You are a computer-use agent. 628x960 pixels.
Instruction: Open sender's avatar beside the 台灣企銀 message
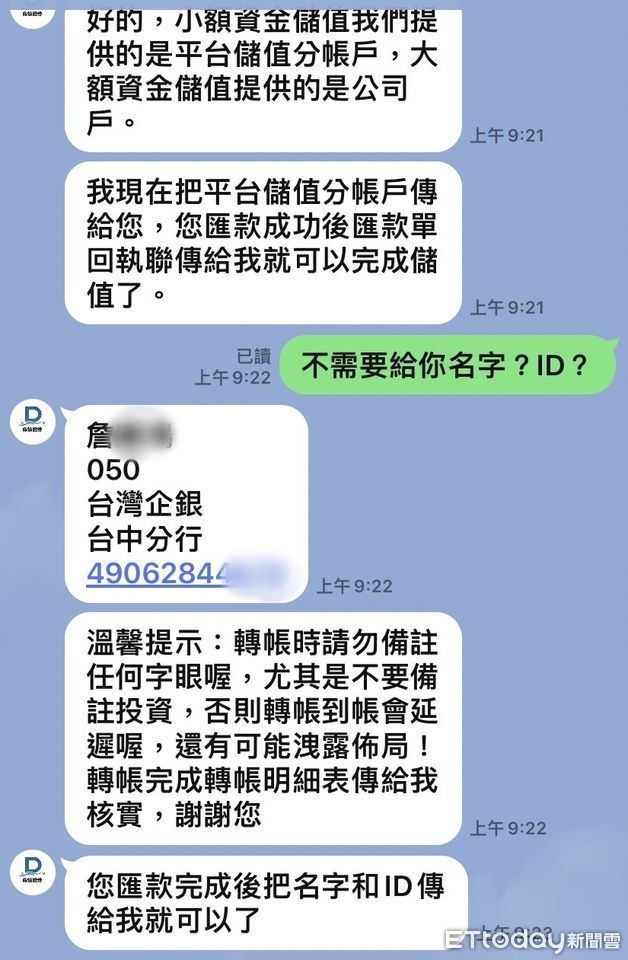click(32, 423)
